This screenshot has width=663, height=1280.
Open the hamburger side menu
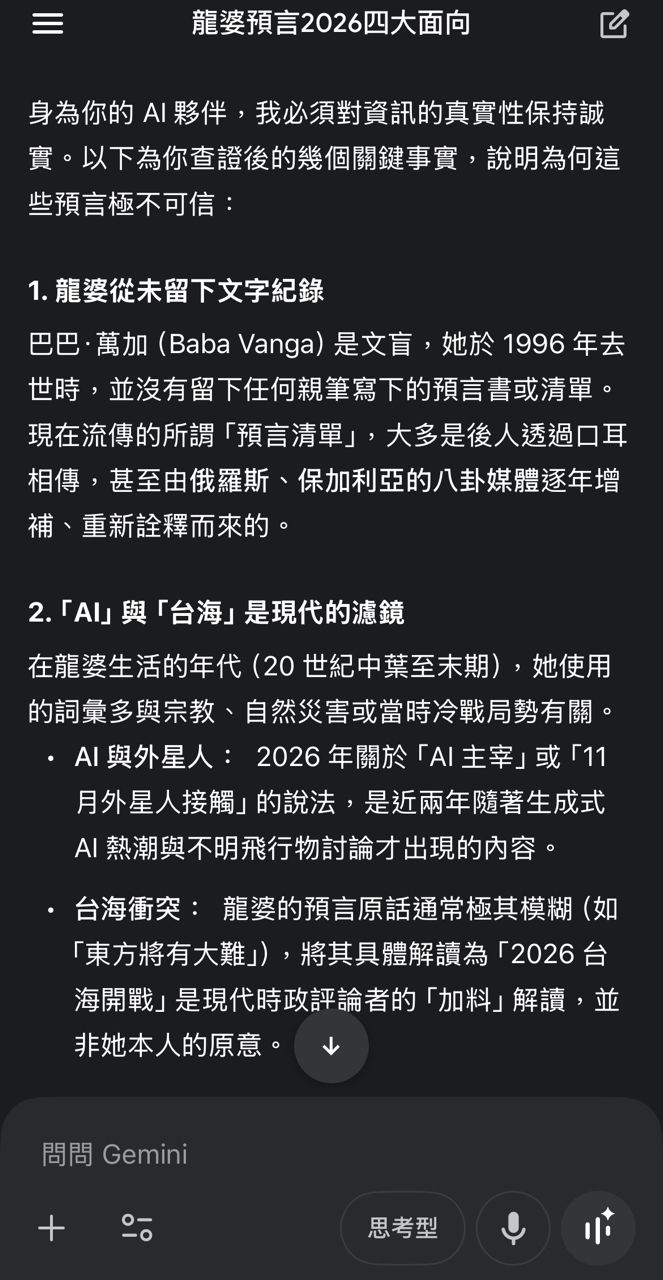(x=47, y=24)
